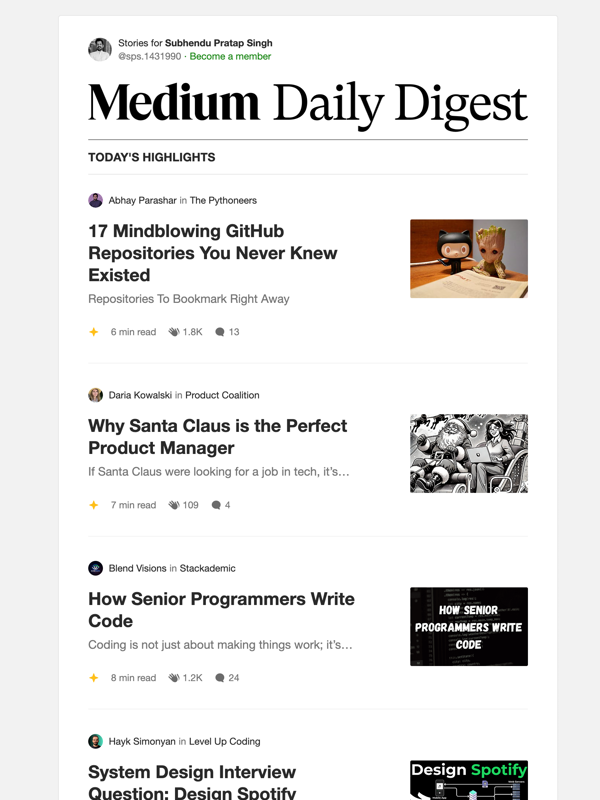Open How Senior Programmers Write Code article
Image resolution: width=600 pixels, height=800 pixels.
coord(221,610)
